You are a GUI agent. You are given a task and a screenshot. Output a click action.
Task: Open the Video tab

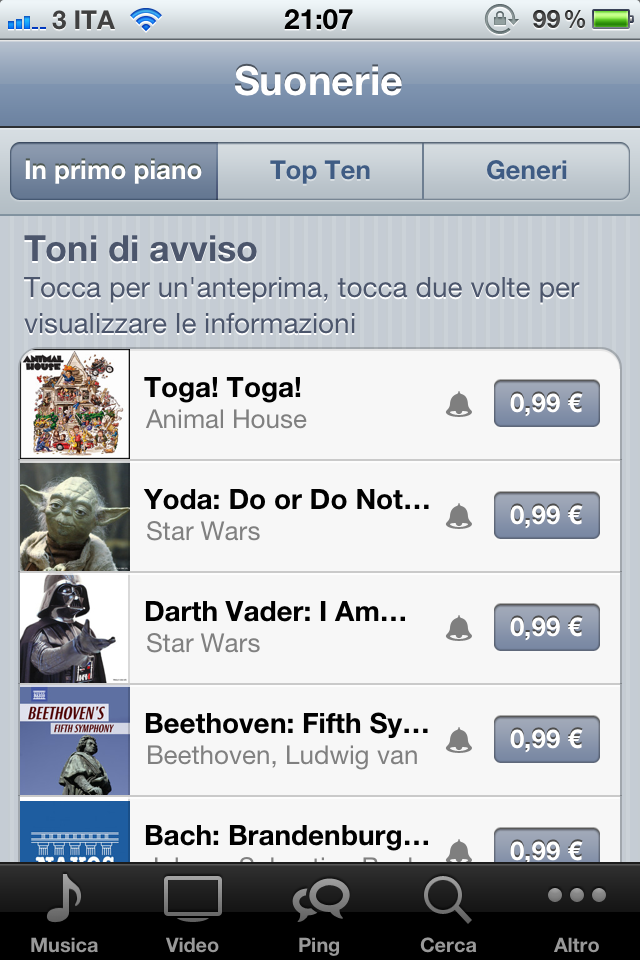192,912
